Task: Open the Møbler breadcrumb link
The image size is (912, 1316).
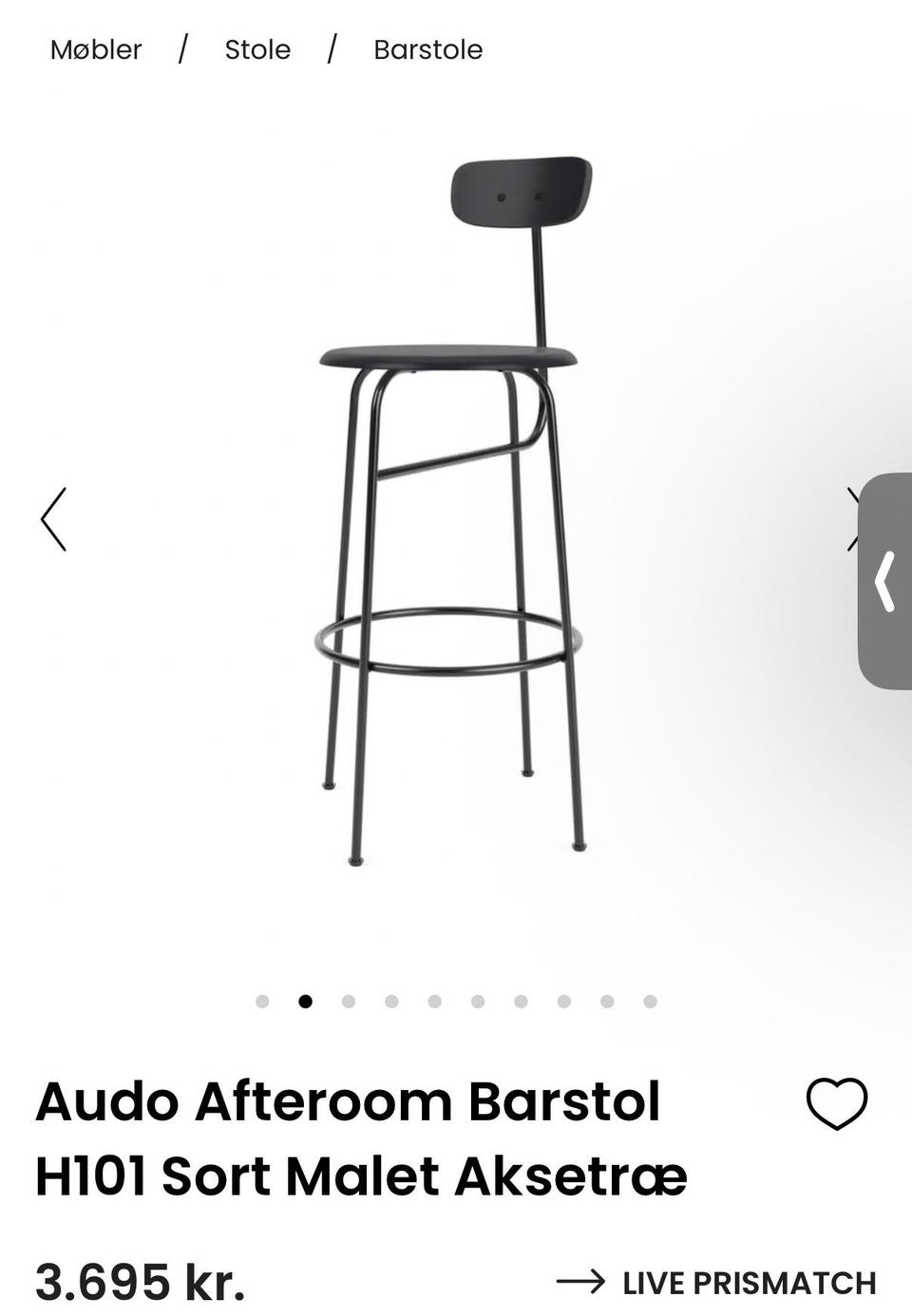Action: [96, 49]
